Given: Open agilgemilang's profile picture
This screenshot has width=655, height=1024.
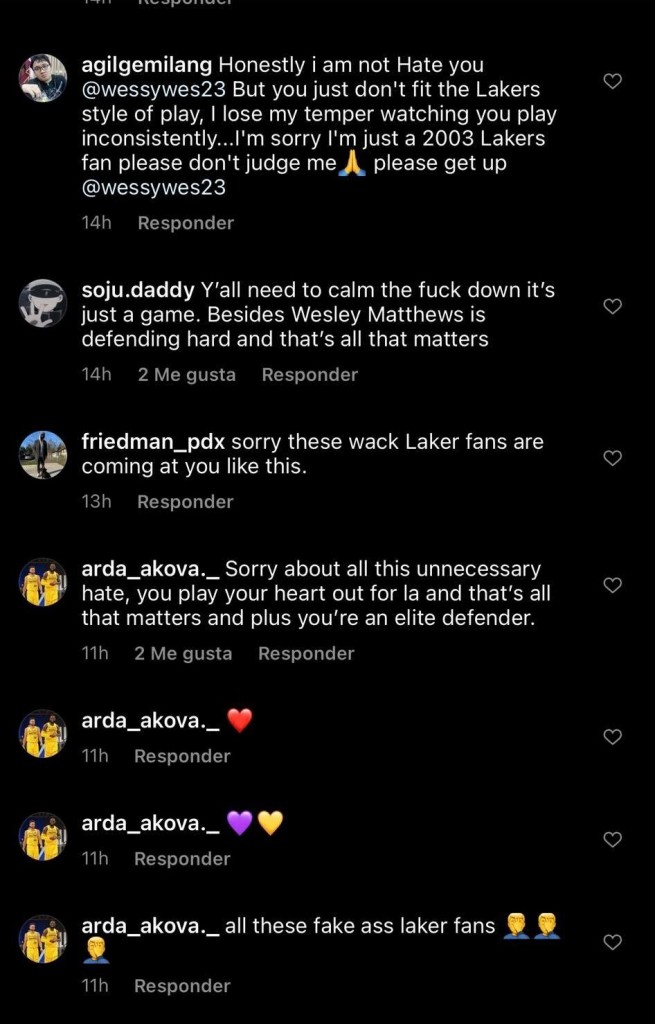Looking at the screenshot, I should click(43, 78).
